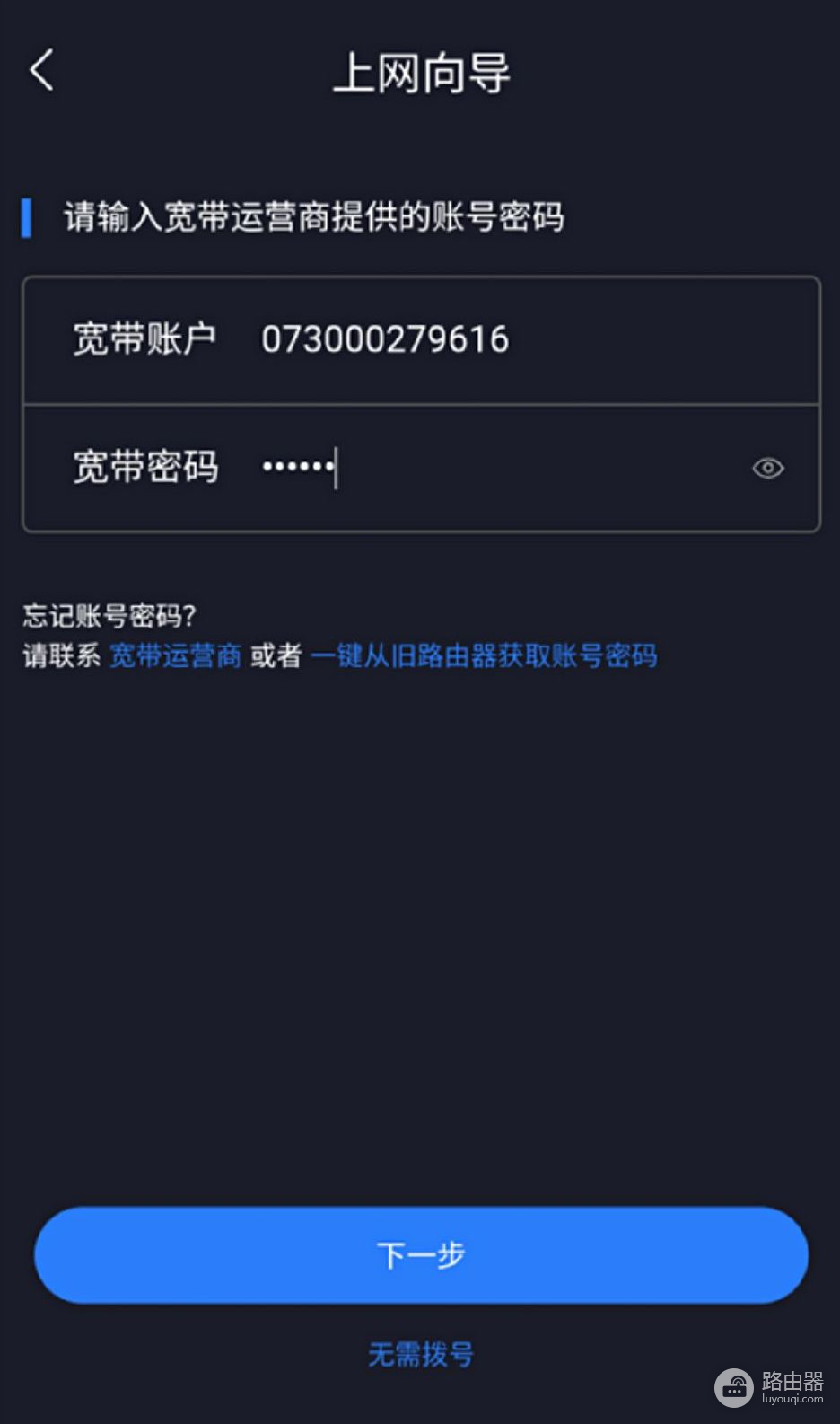Open the 宽带运营商 link

(175, 655)
